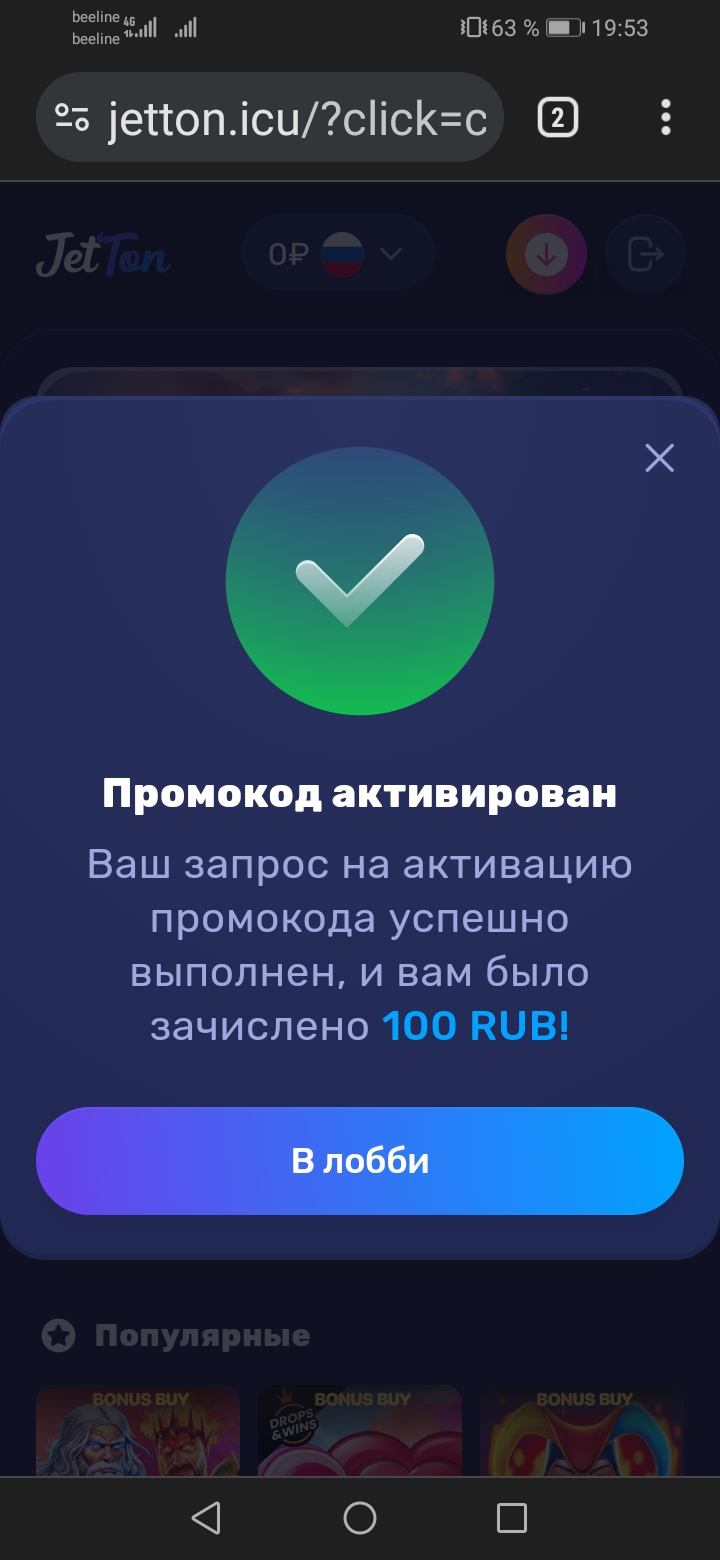Viewport: 720px width, 1560px height.
Task: Tap the logout icon
Action: pyautogui.click(x=645, y=255)
